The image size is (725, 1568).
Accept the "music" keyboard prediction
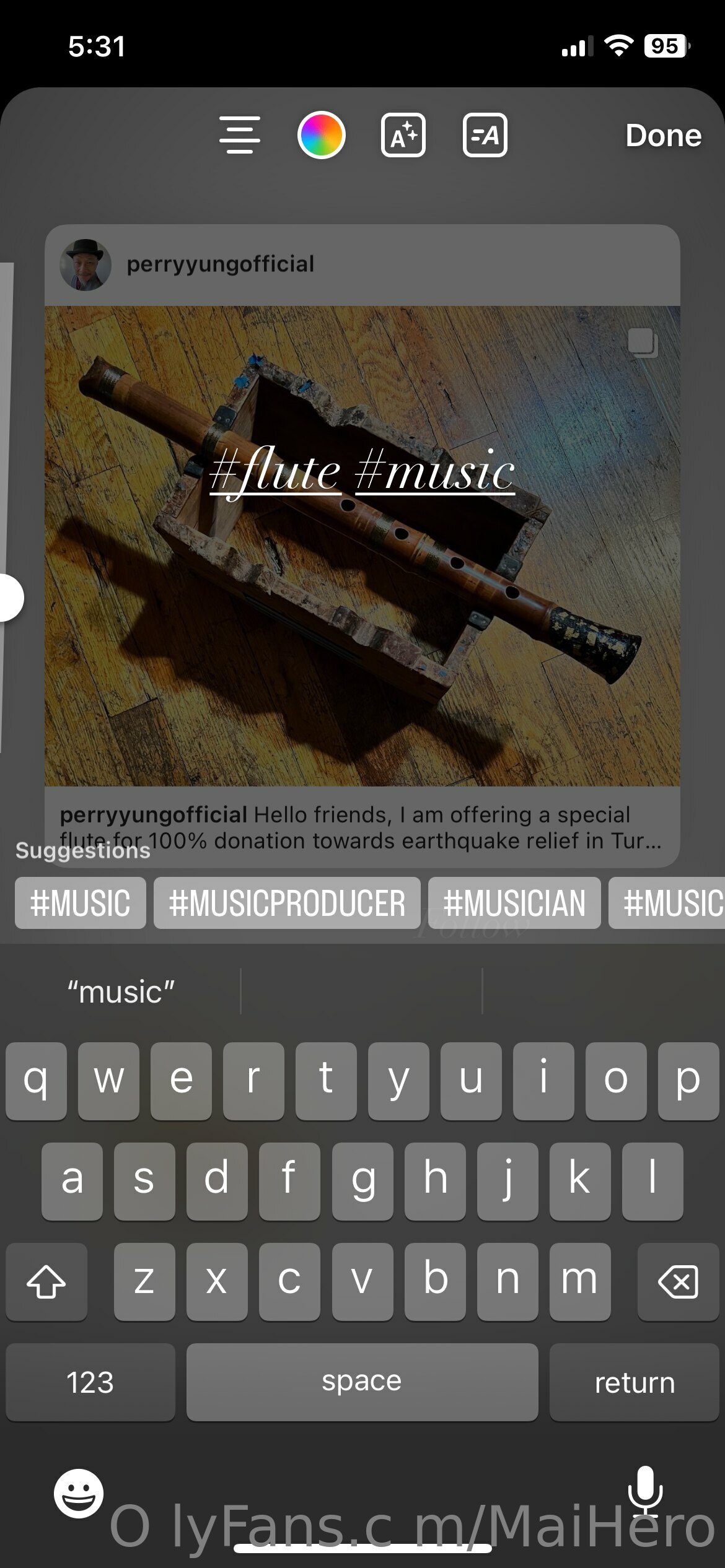tap(121, 991)
